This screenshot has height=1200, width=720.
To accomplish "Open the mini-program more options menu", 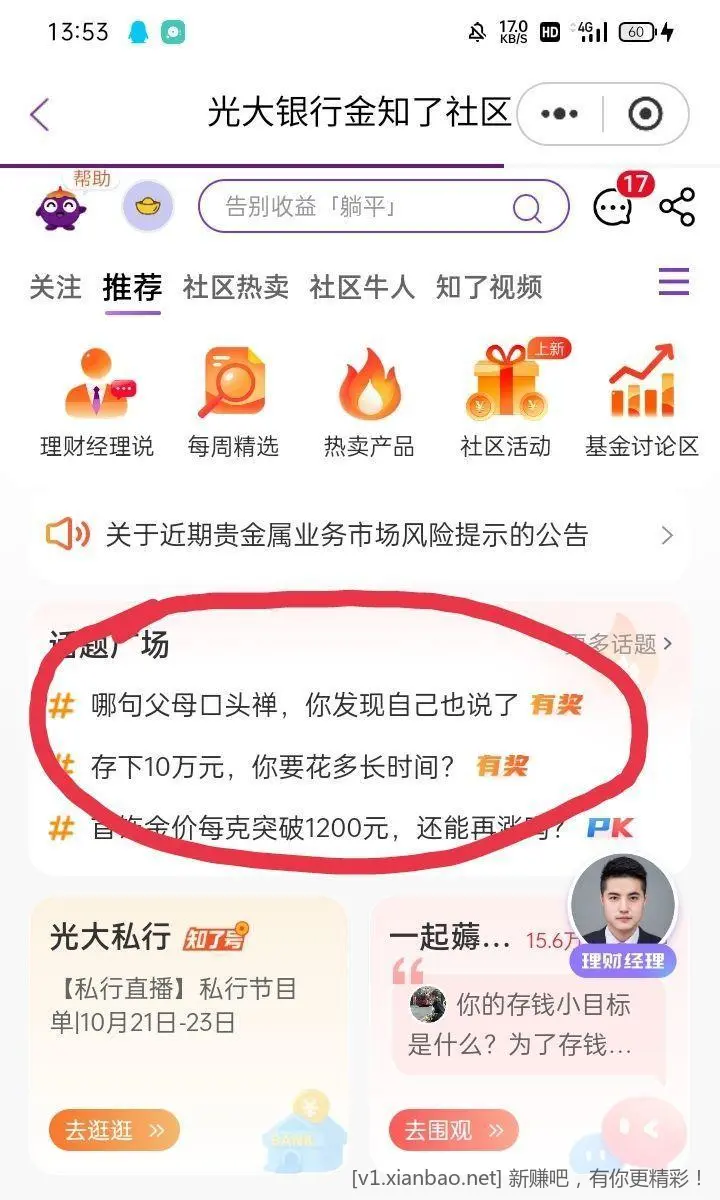I will 559,114.
